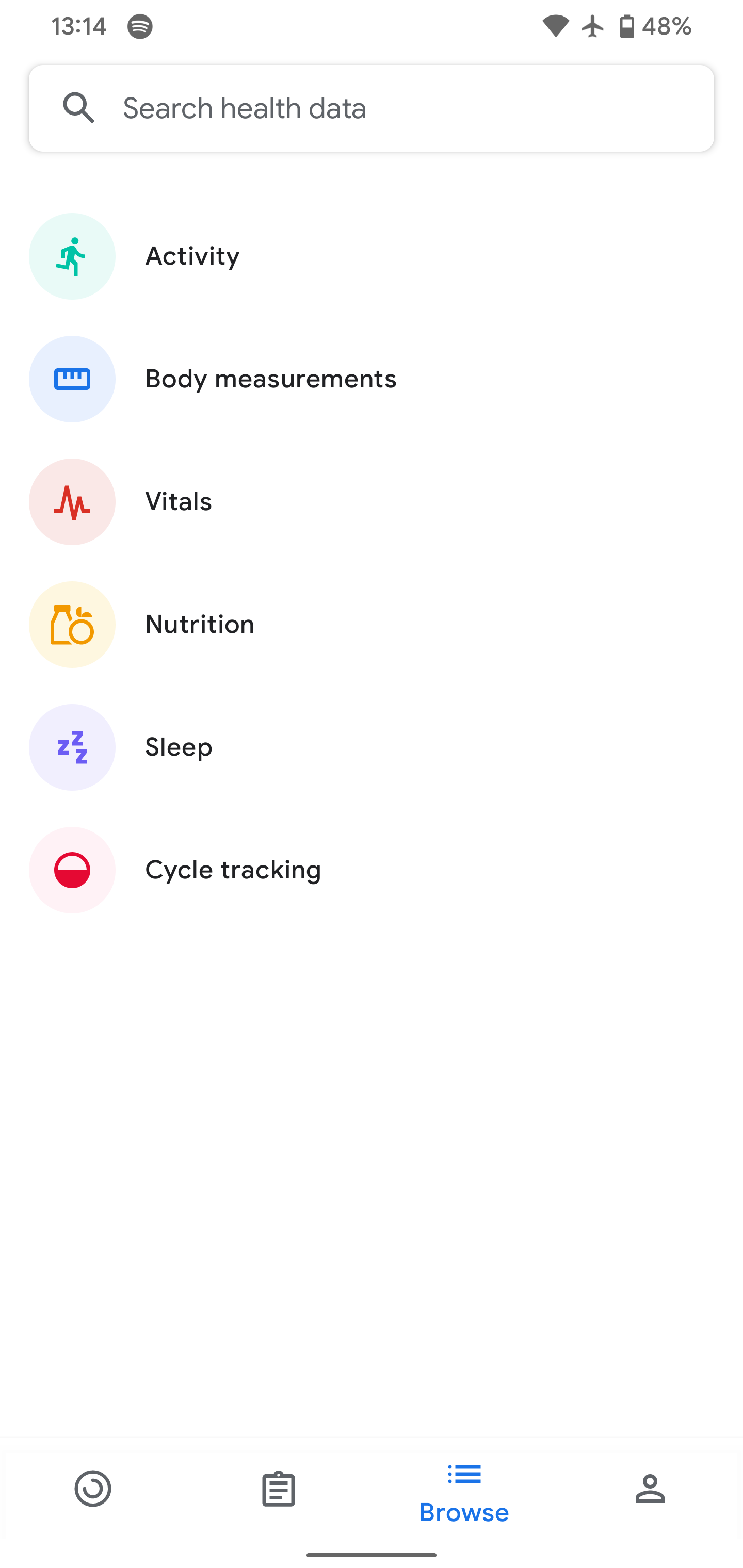
Task: Open the Nutrition category
Action: pyautogui.click(x=372, y=625)
